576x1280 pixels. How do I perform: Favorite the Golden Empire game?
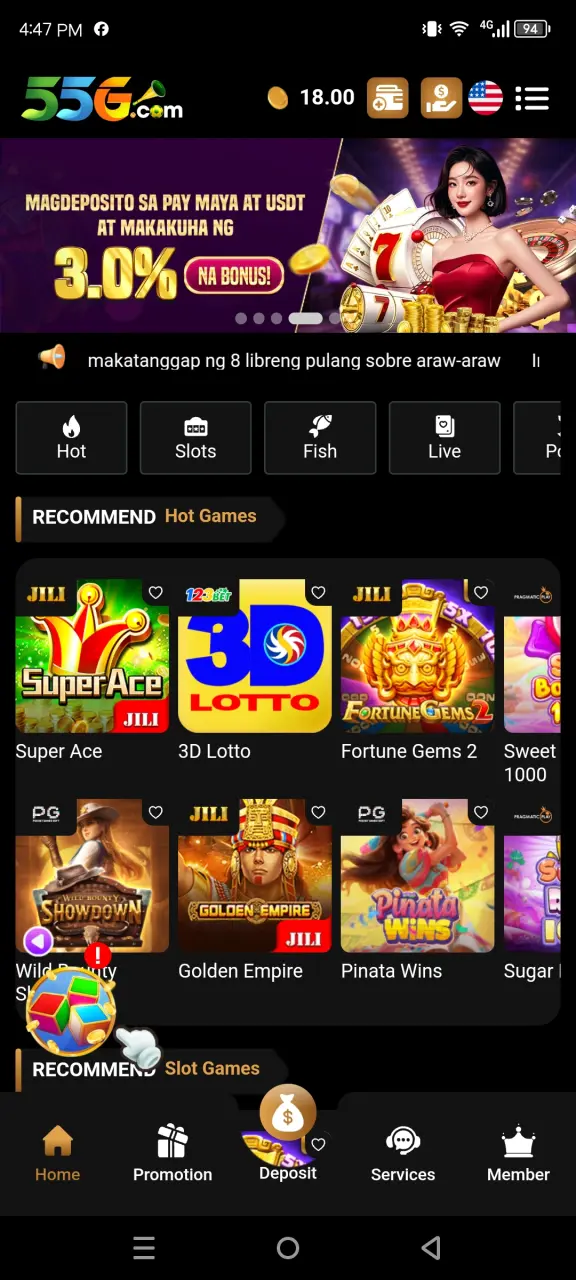point(318,813)
